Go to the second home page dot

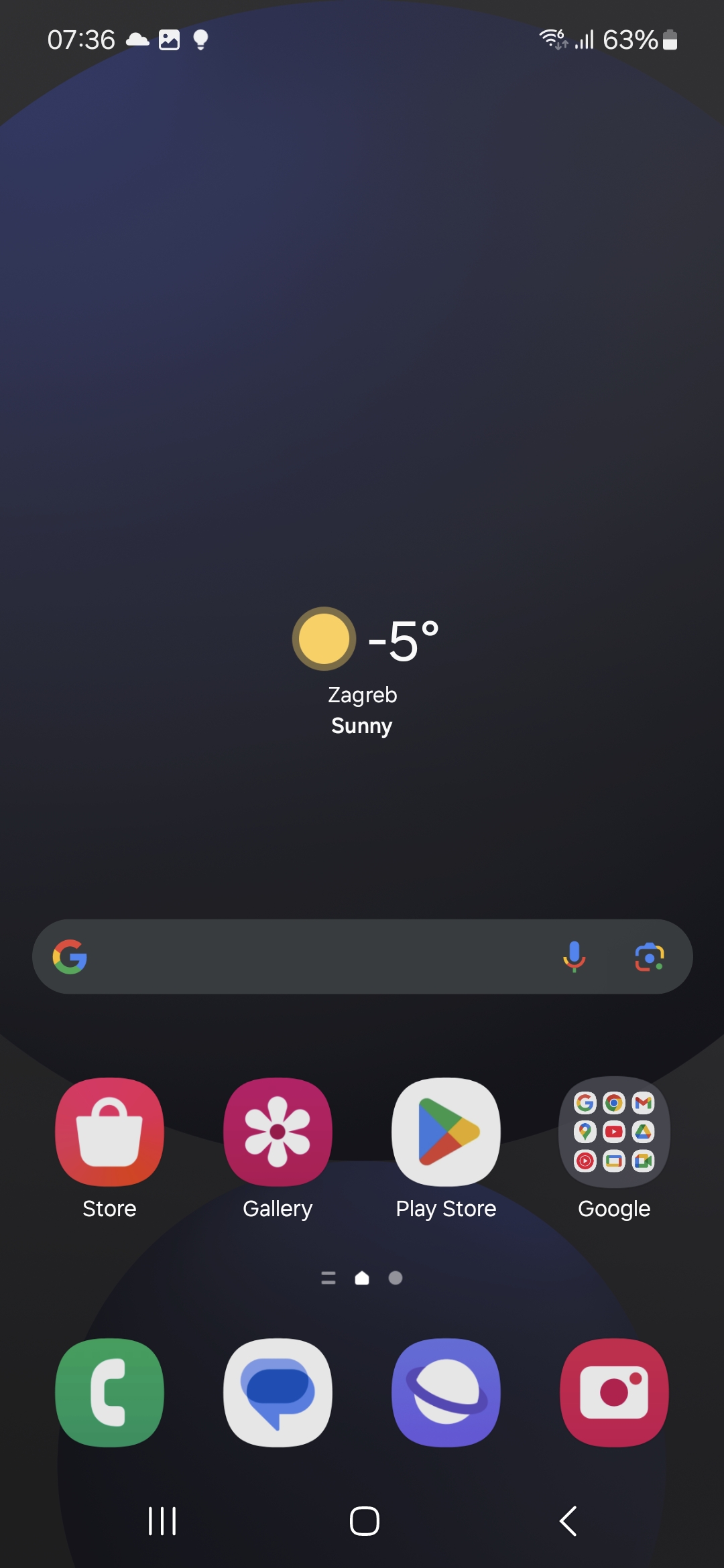coord(396,1278)
